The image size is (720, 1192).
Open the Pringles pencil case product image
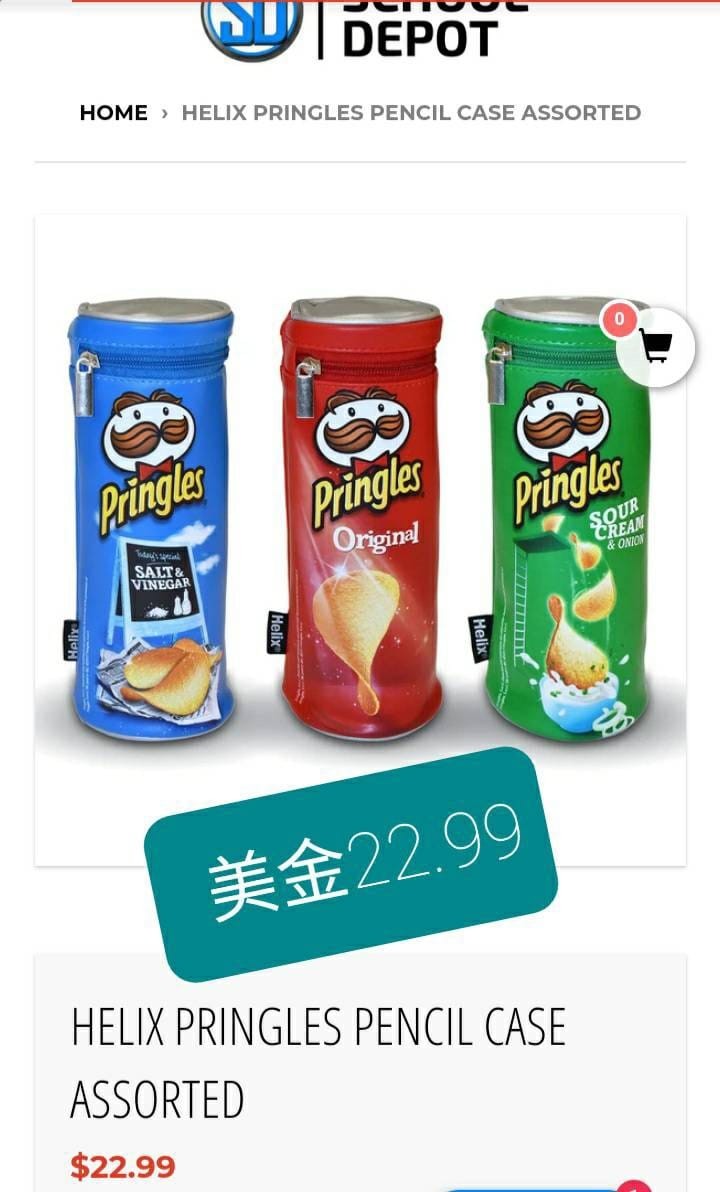point(360,520)
